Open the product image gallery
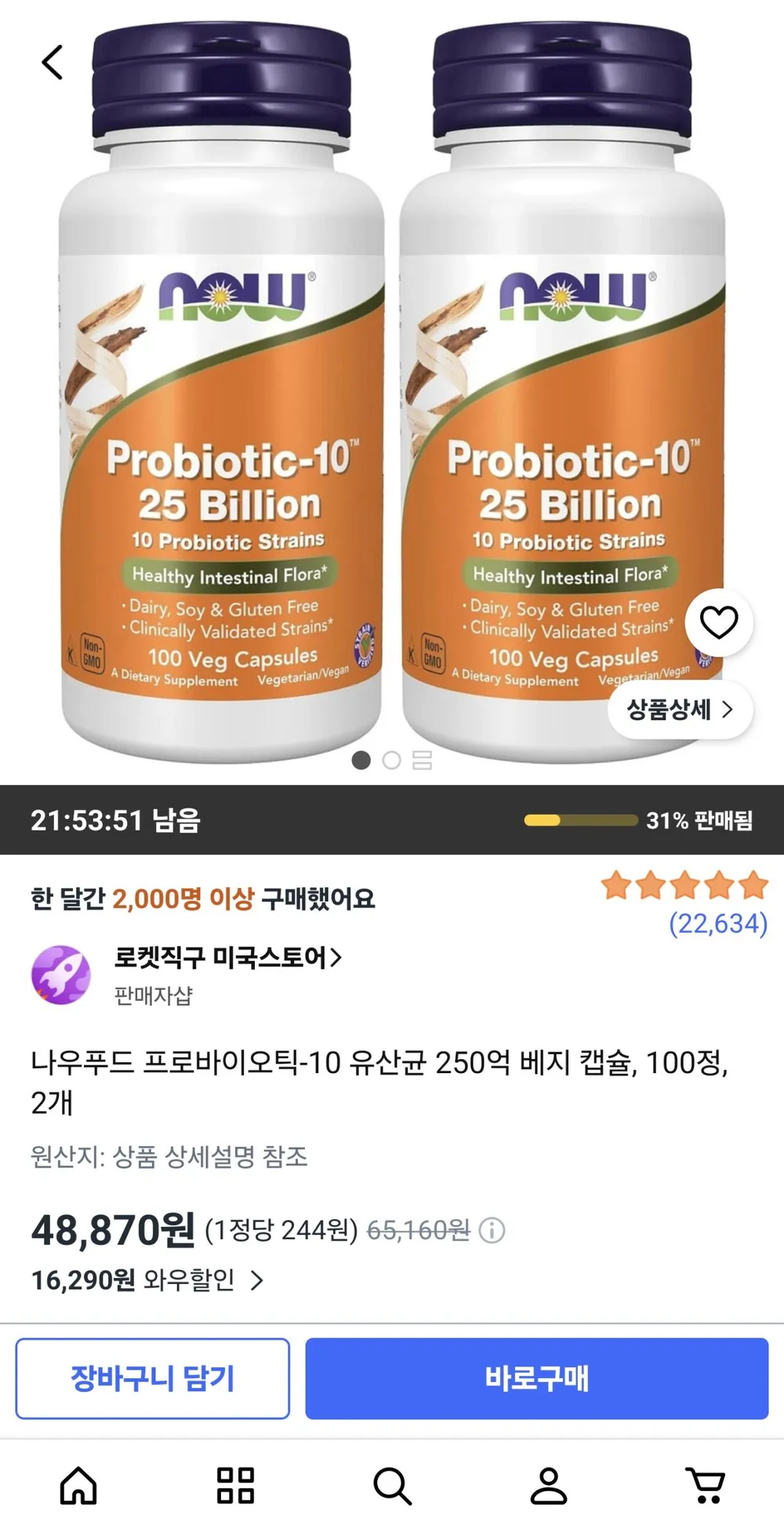784x1539 pixels. pyautogui.click(x=392, y=392)
